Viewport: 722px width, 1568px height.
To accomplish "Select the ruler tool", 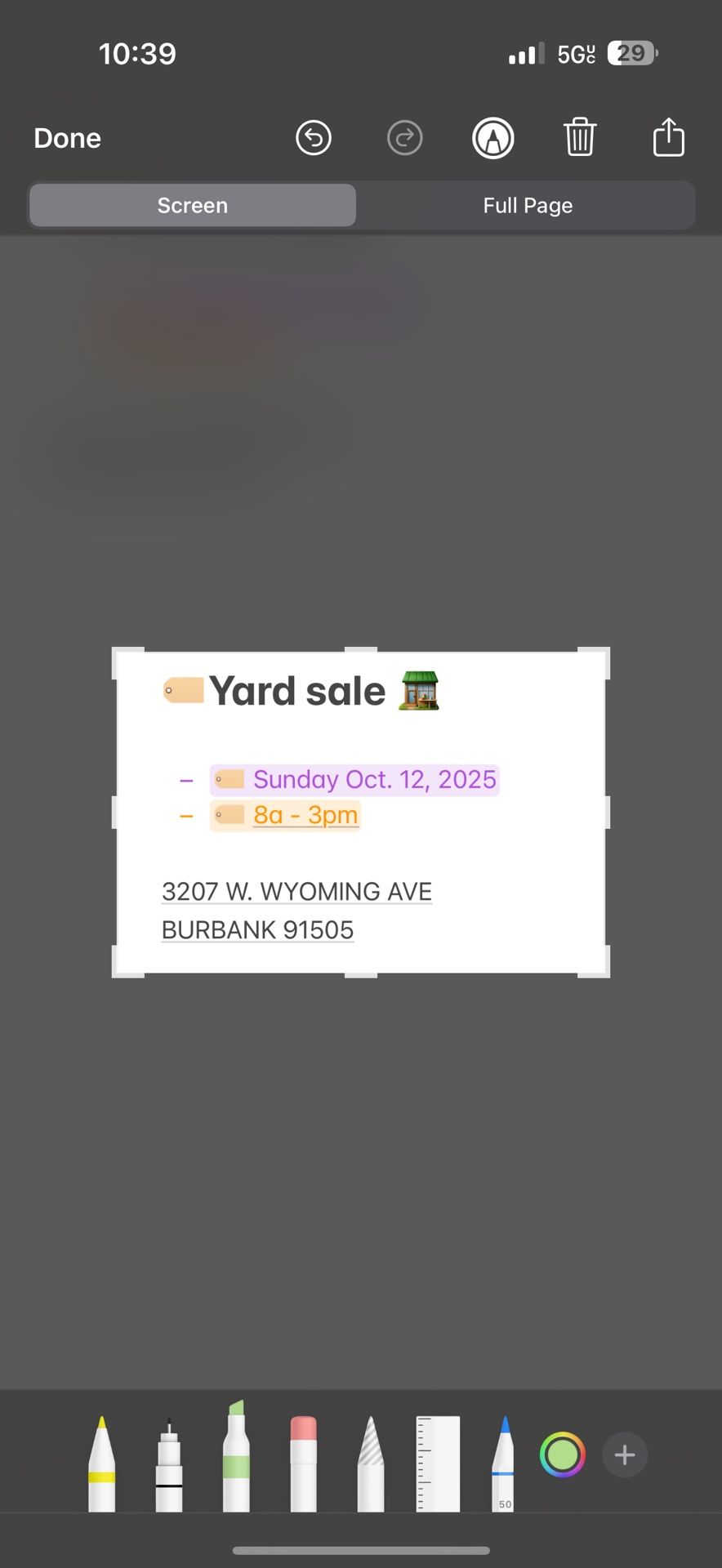I will click(438, 1463).
